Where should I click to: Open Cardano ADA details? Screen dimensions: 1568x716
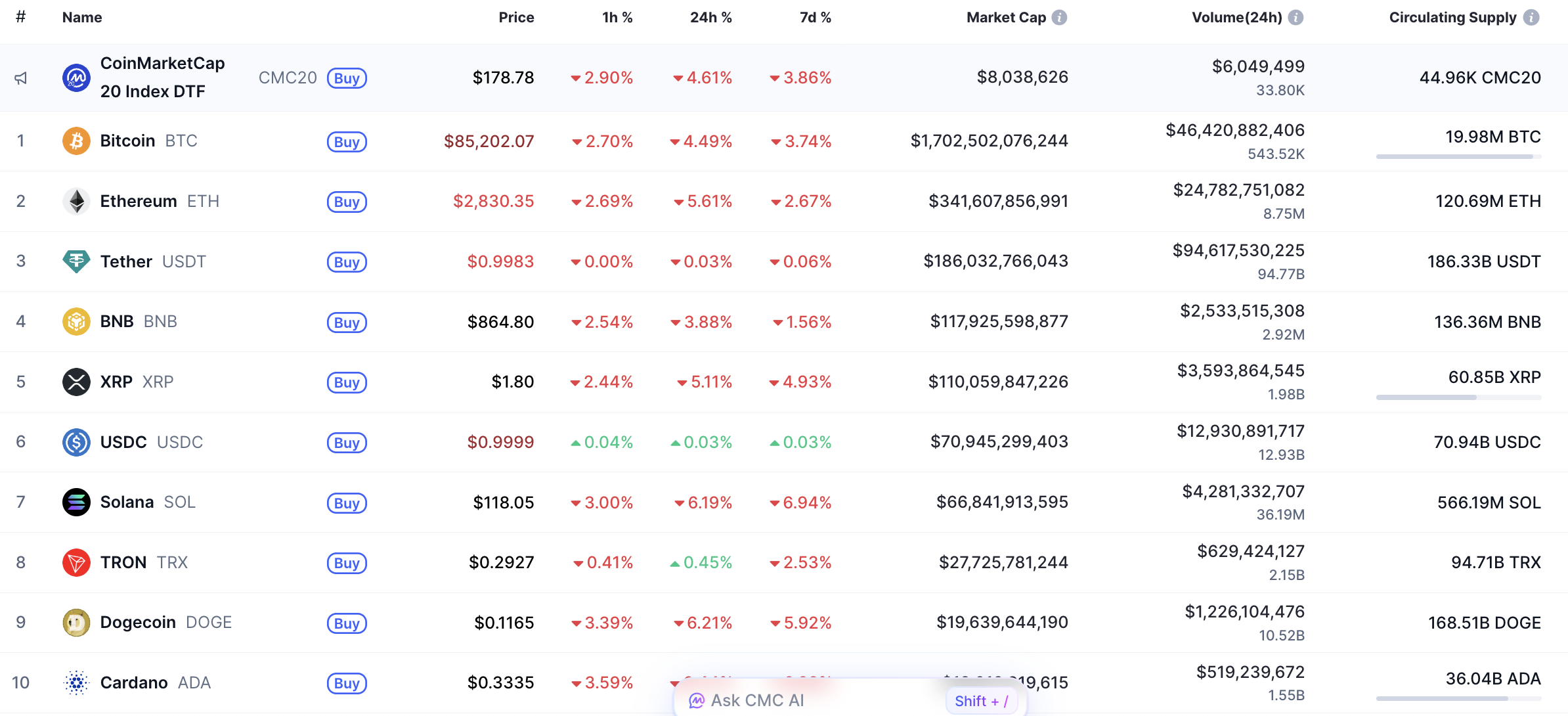134,682
